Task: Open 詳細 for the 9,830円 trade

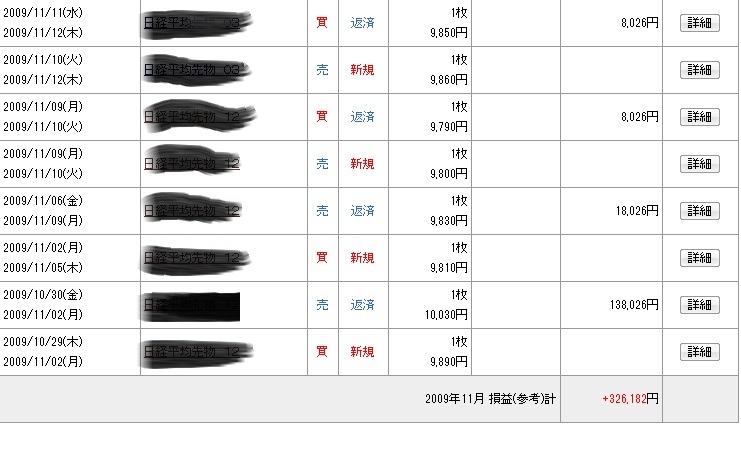Action: 700,211
